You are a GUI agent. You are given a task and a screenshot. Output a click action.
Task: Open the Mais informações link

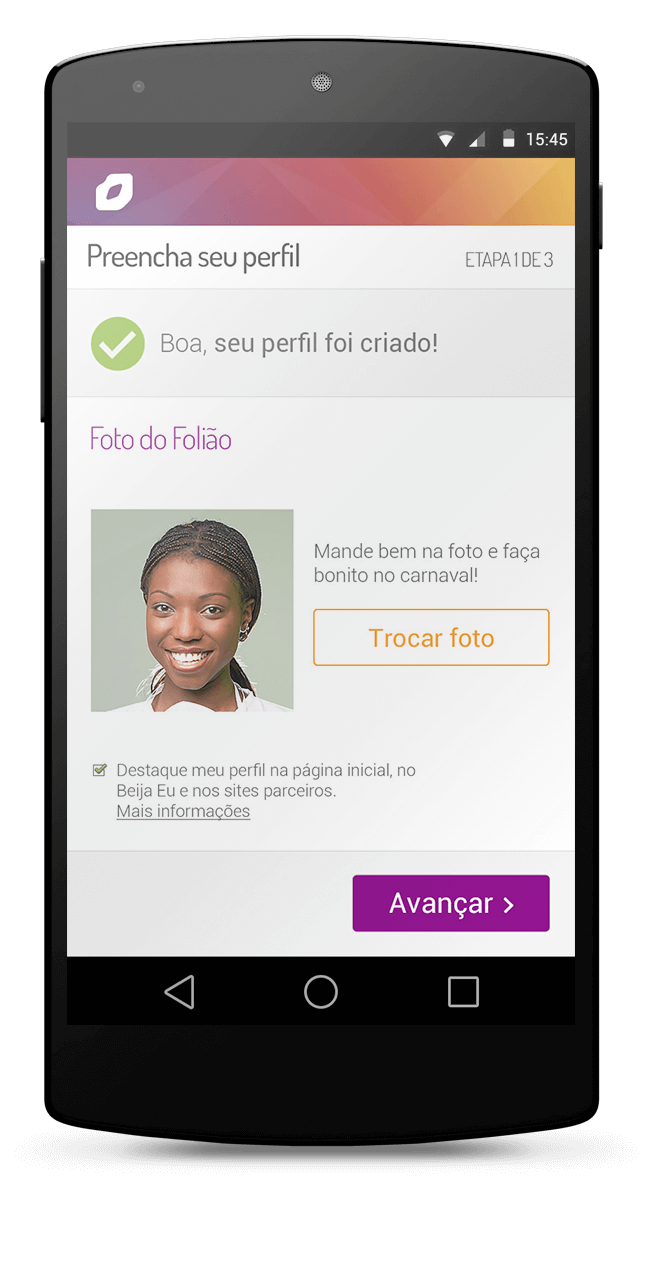183,811
